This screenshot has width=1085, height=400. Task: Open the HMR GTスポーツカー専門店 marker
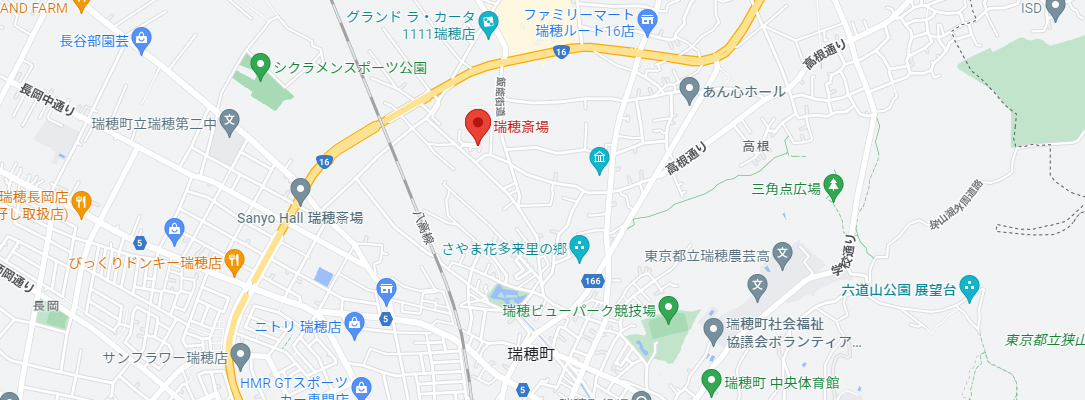[362, 386]
